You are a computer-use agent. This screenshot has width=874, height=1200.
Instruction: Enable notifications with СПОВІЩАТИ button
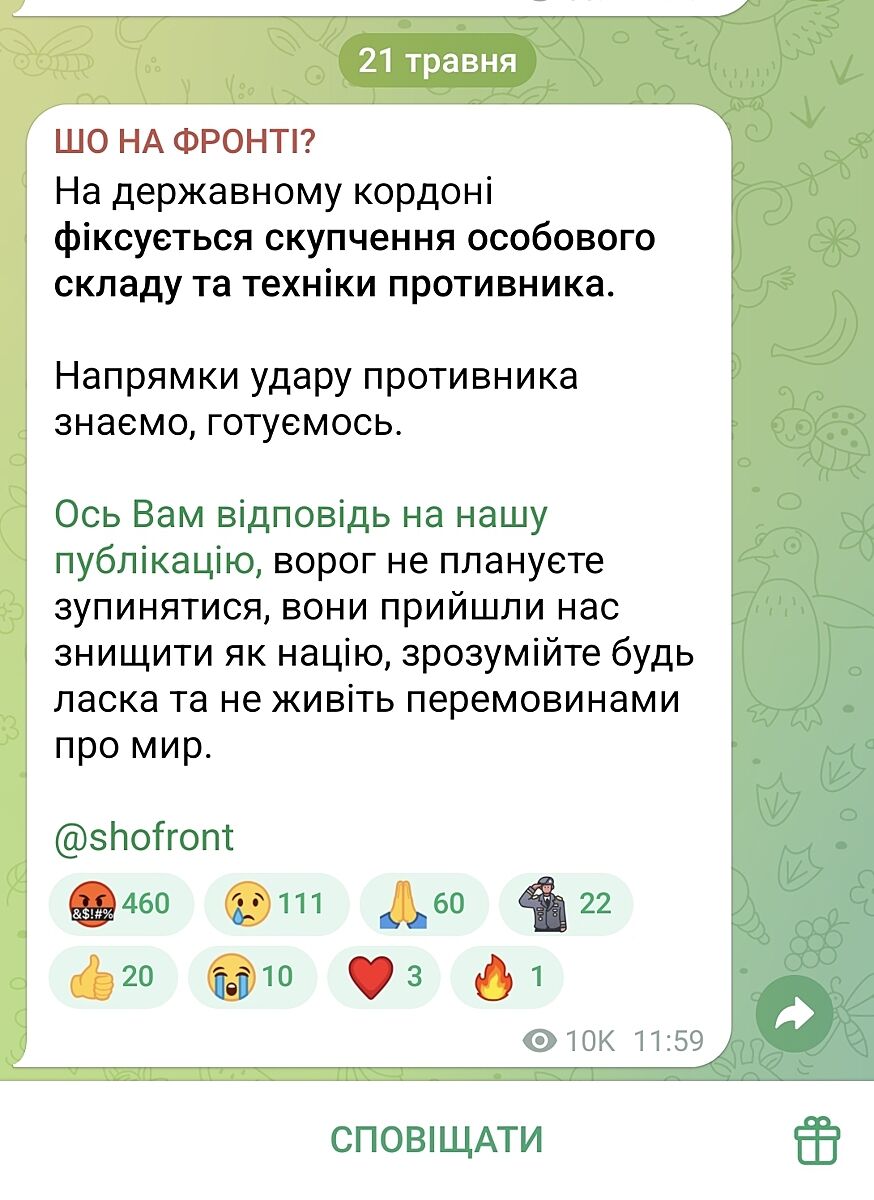click(436, 1140)
